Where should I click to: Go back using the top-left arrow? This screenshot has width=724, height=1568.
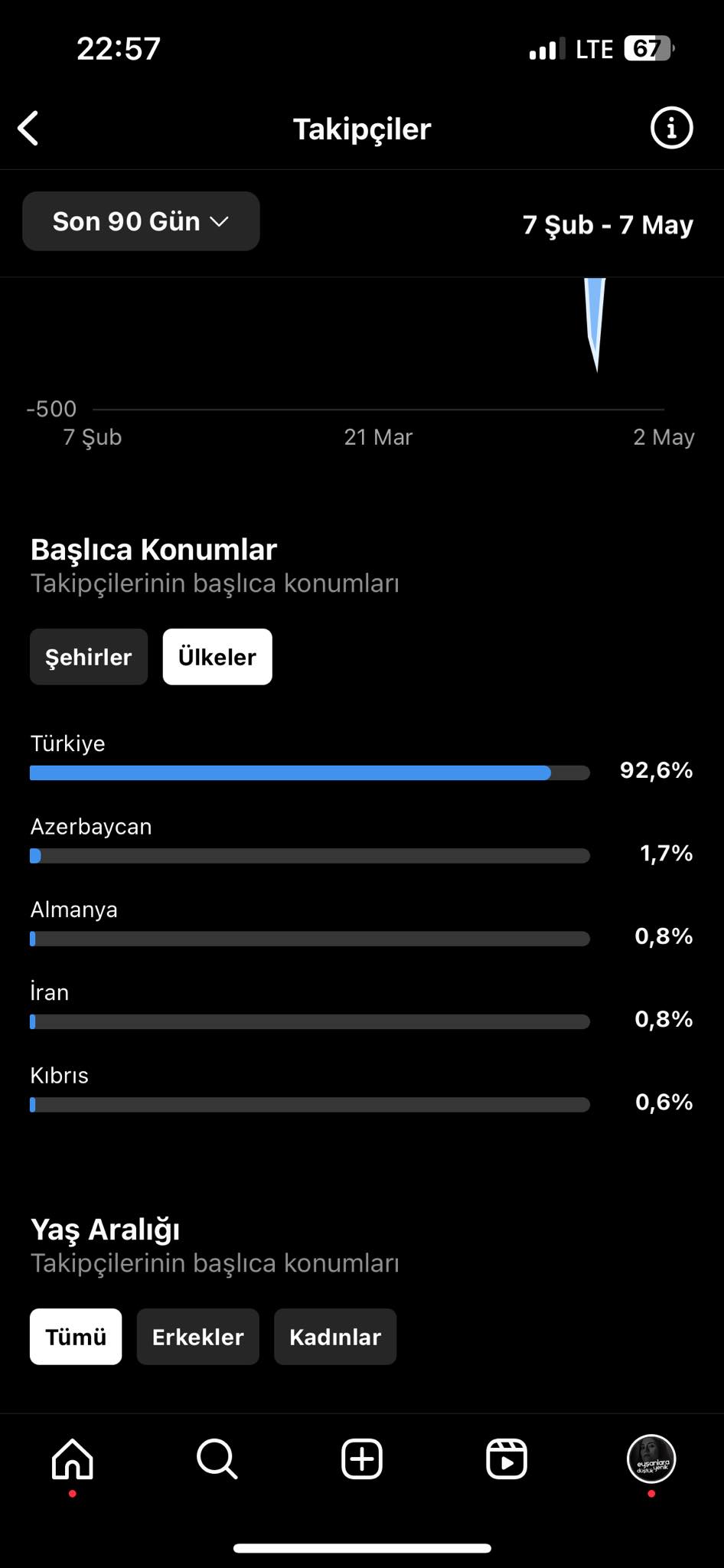click(x=28, y=128)
